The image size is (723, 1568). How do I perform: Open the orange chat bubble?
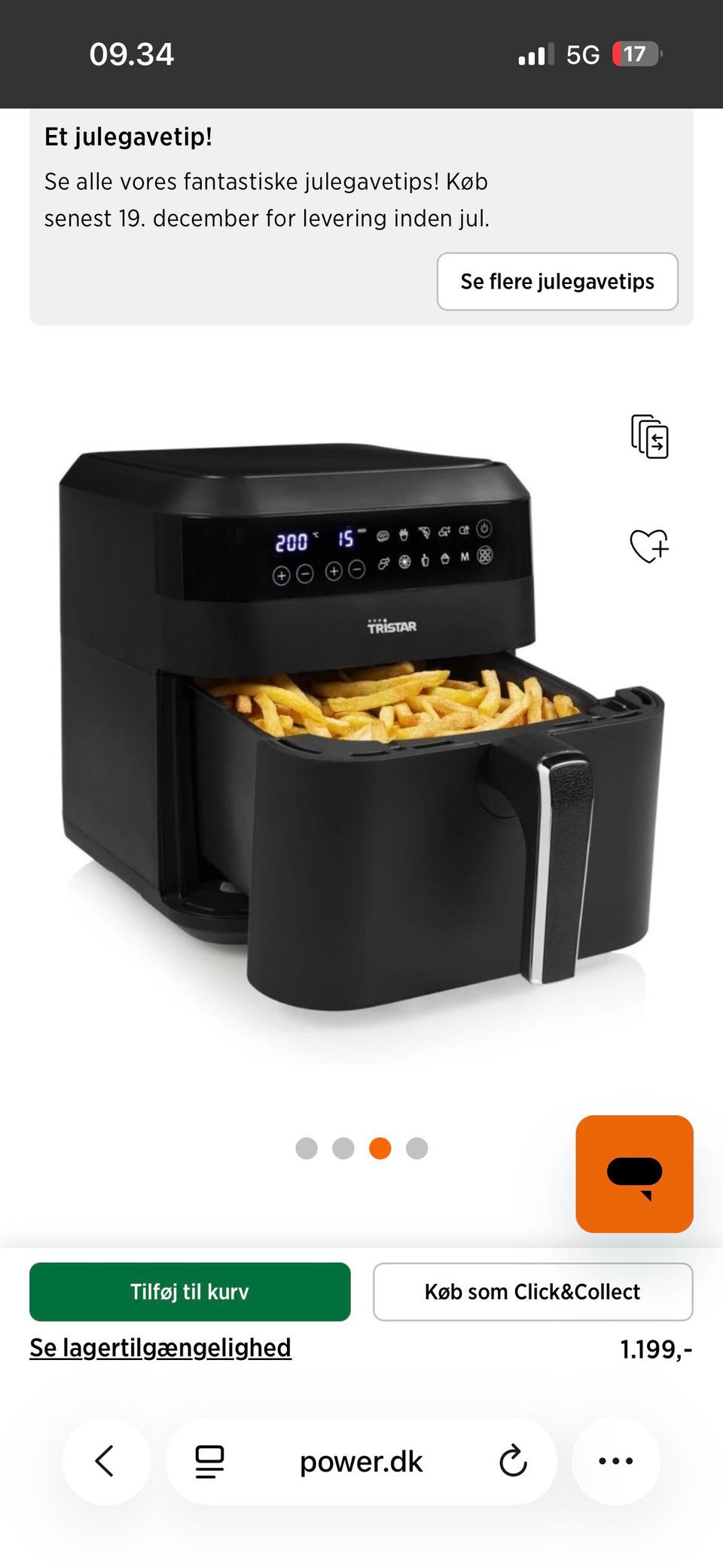[634, 1173]
